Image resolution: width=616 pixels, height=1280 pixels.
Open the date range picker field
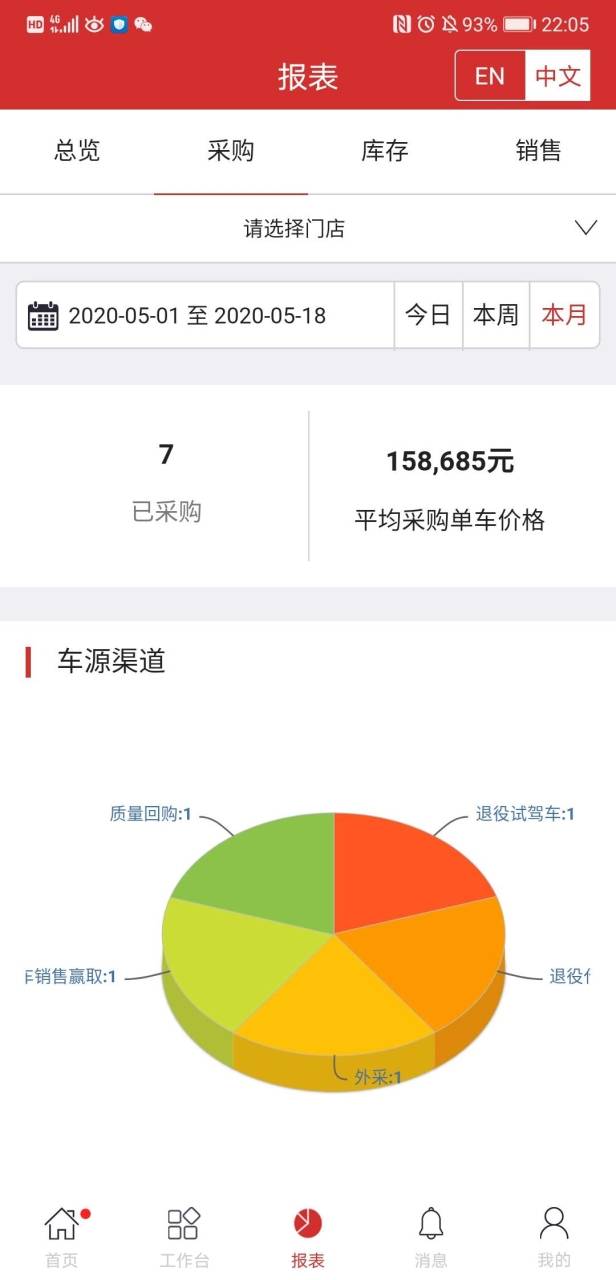pyautogui.click(x=205, y=316)
